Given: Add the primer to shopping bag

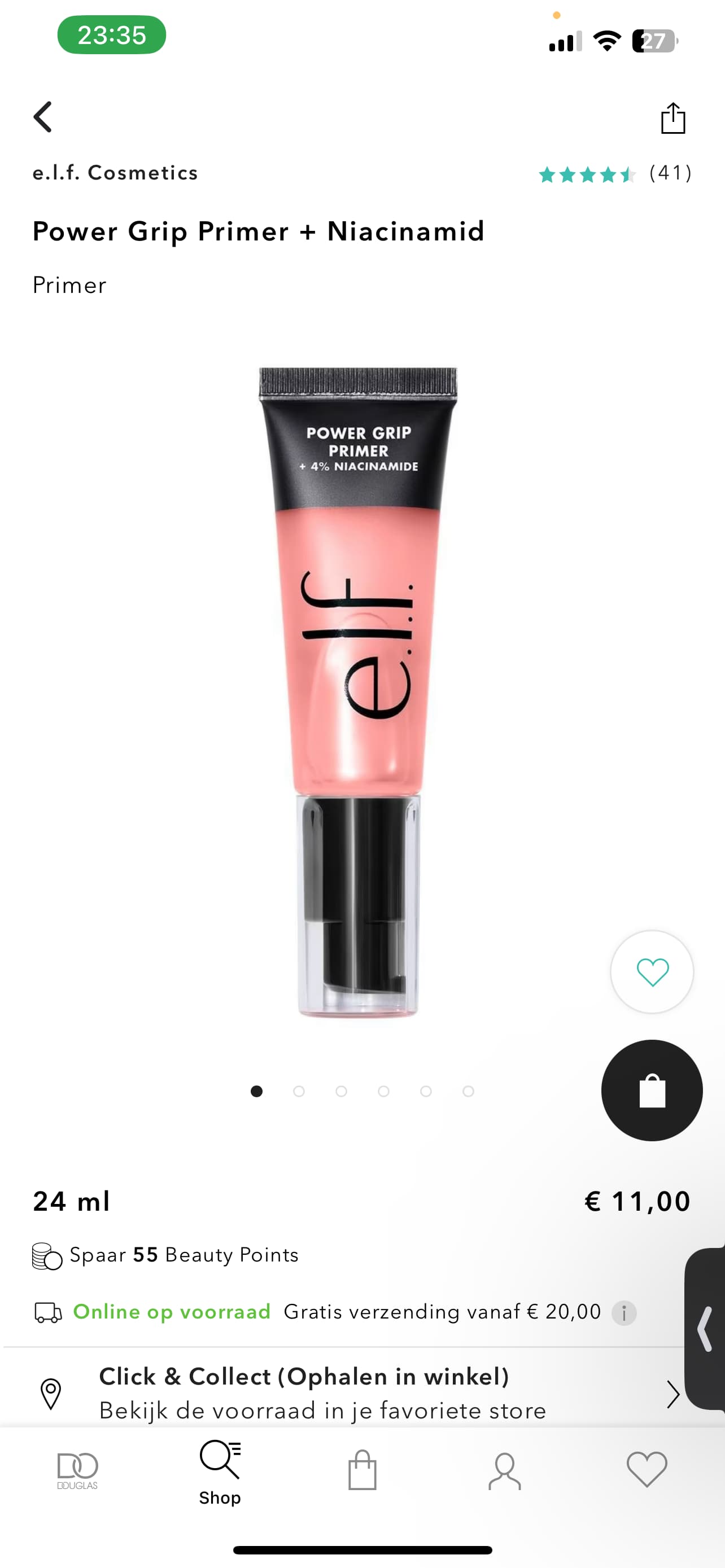Looking at the screenshot, I should (652, 1090).
